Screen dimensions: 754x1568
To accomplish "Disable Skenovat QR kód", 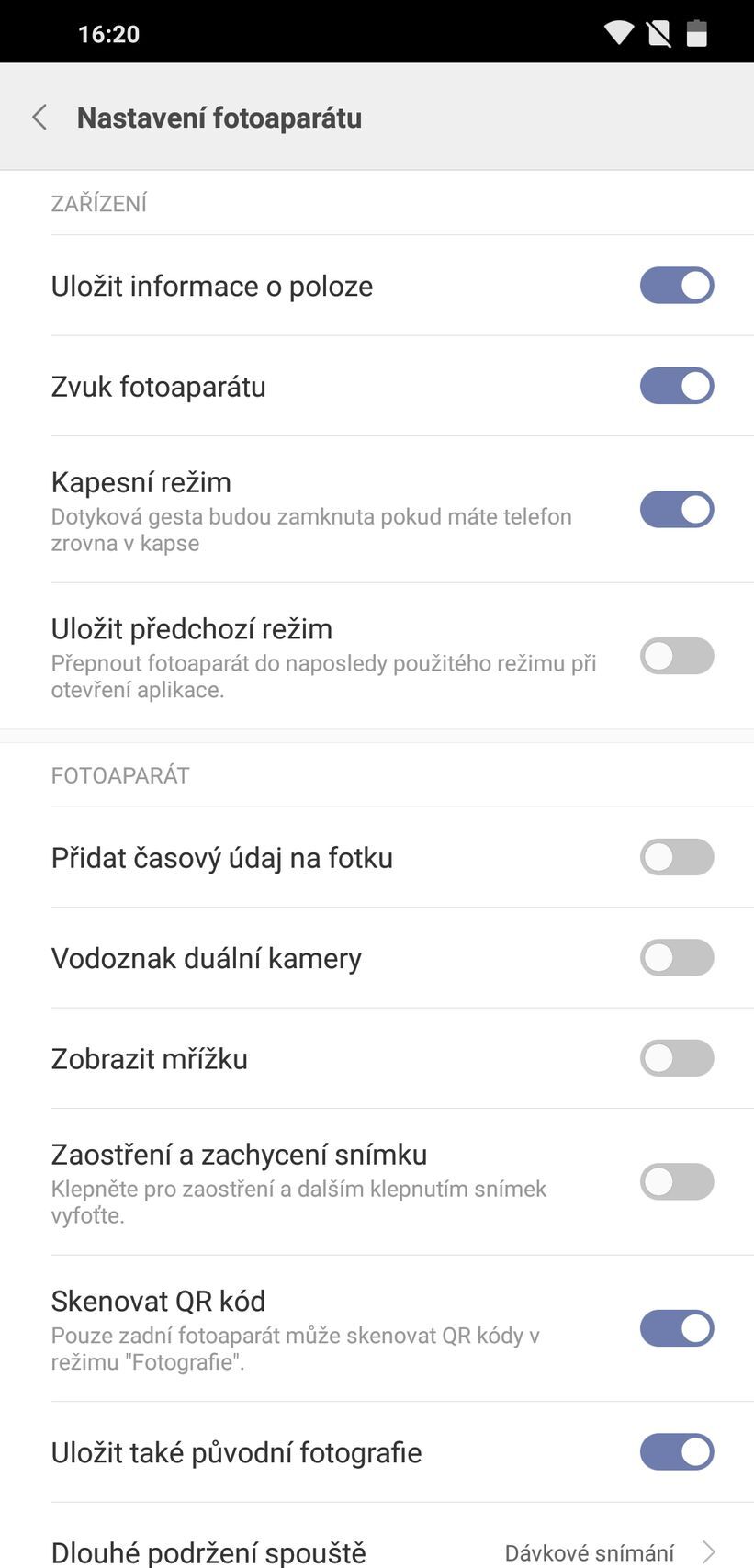I will (677, 1328).
